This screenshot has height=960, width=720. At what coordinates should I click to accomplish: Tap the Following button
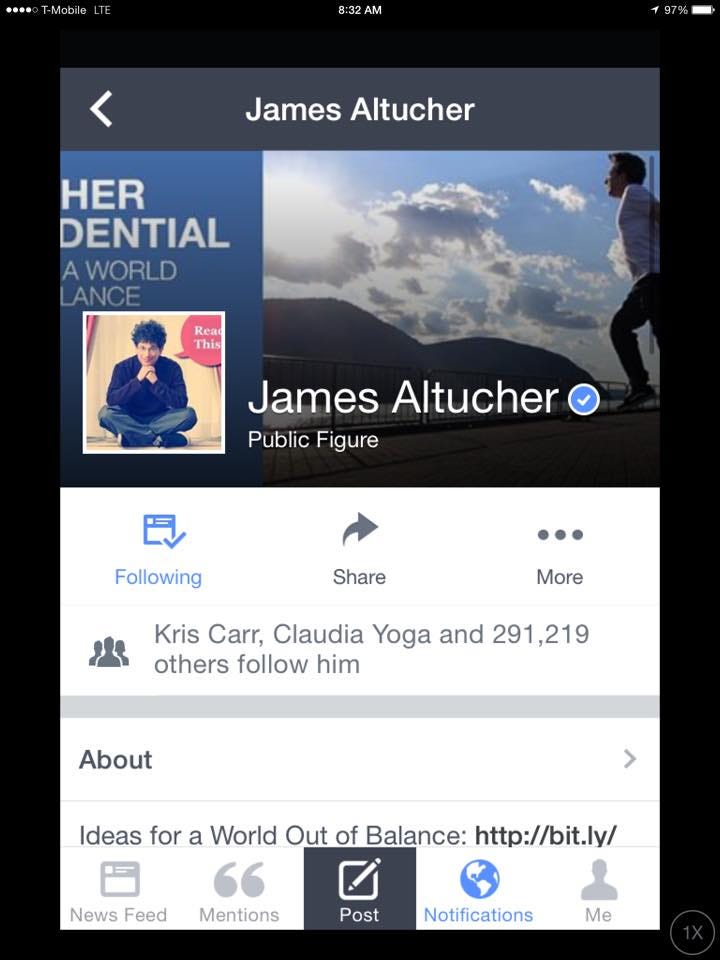(158, 548)
